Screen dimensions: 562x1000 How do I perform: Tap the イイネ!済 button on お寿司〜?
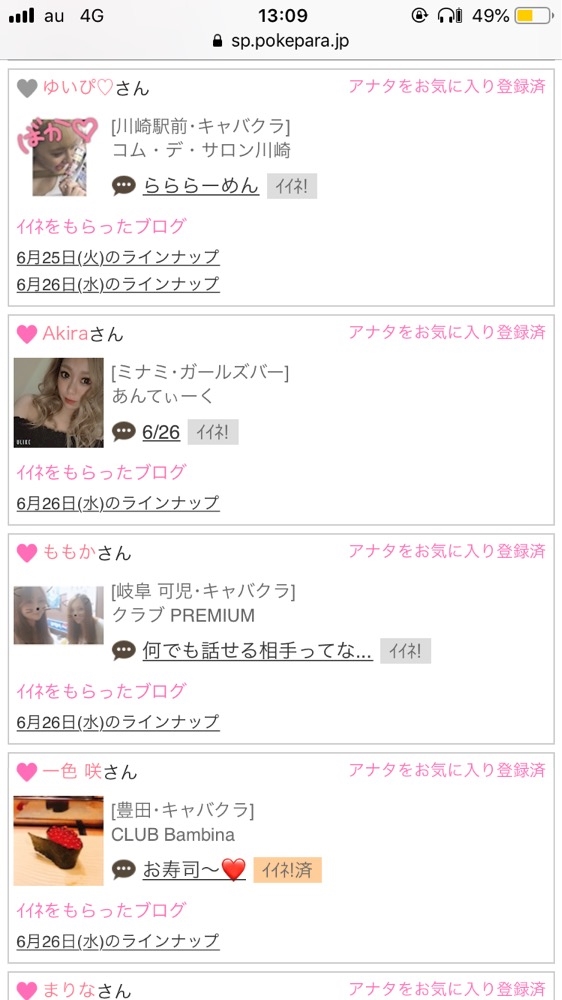tap(288, 870)
